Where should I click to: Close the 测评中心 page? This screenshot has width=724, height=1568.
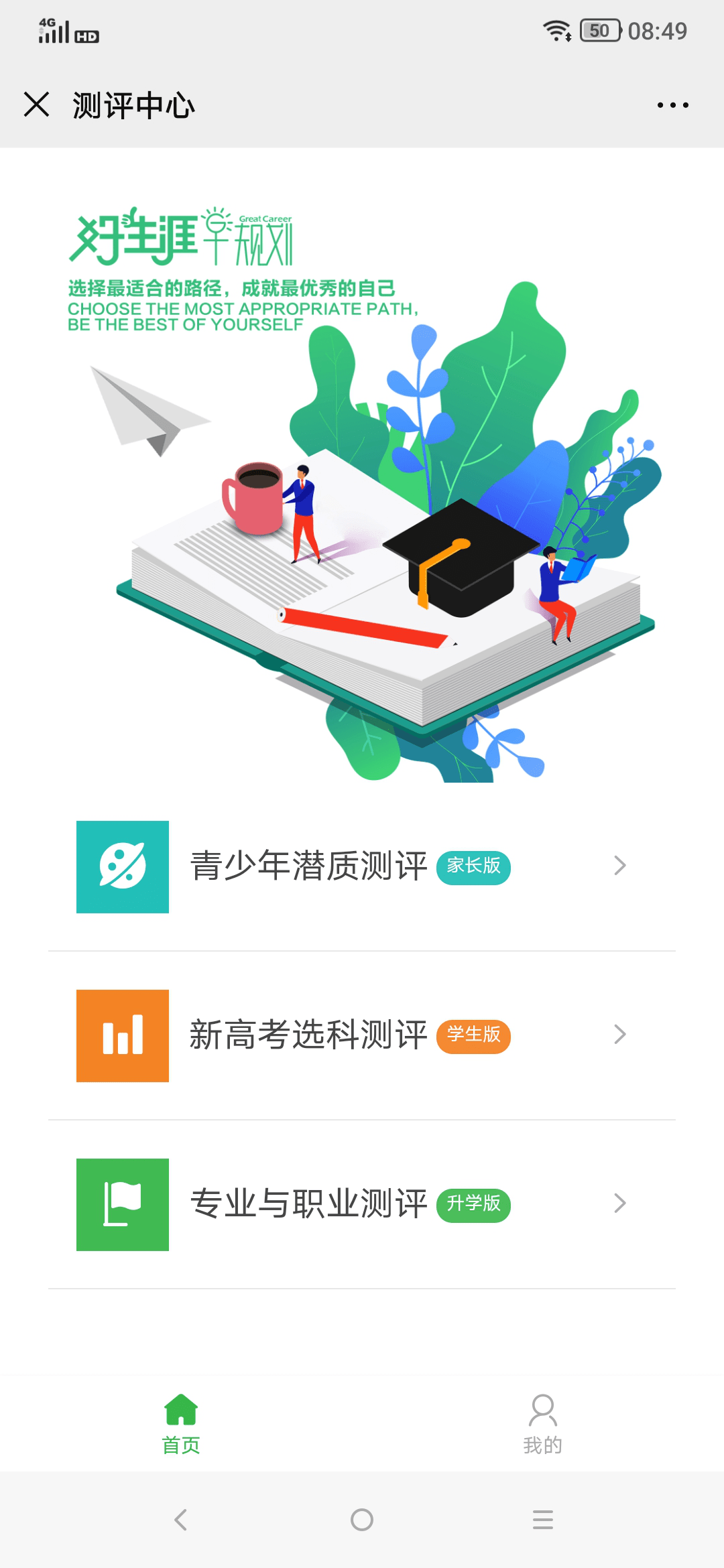(37, 105)
